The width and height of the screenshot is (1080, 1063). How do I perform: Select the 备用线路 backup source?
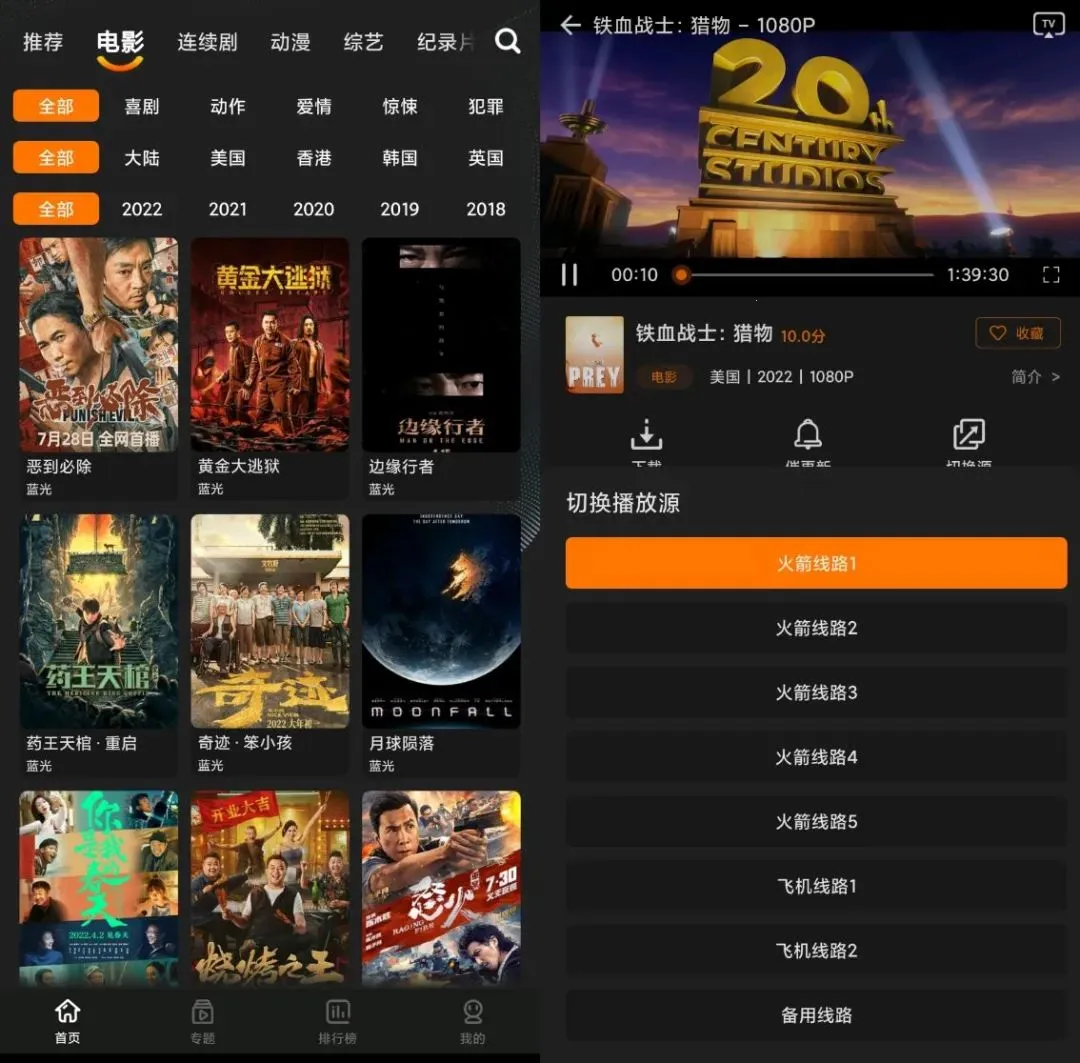[x=816, y=1015]
